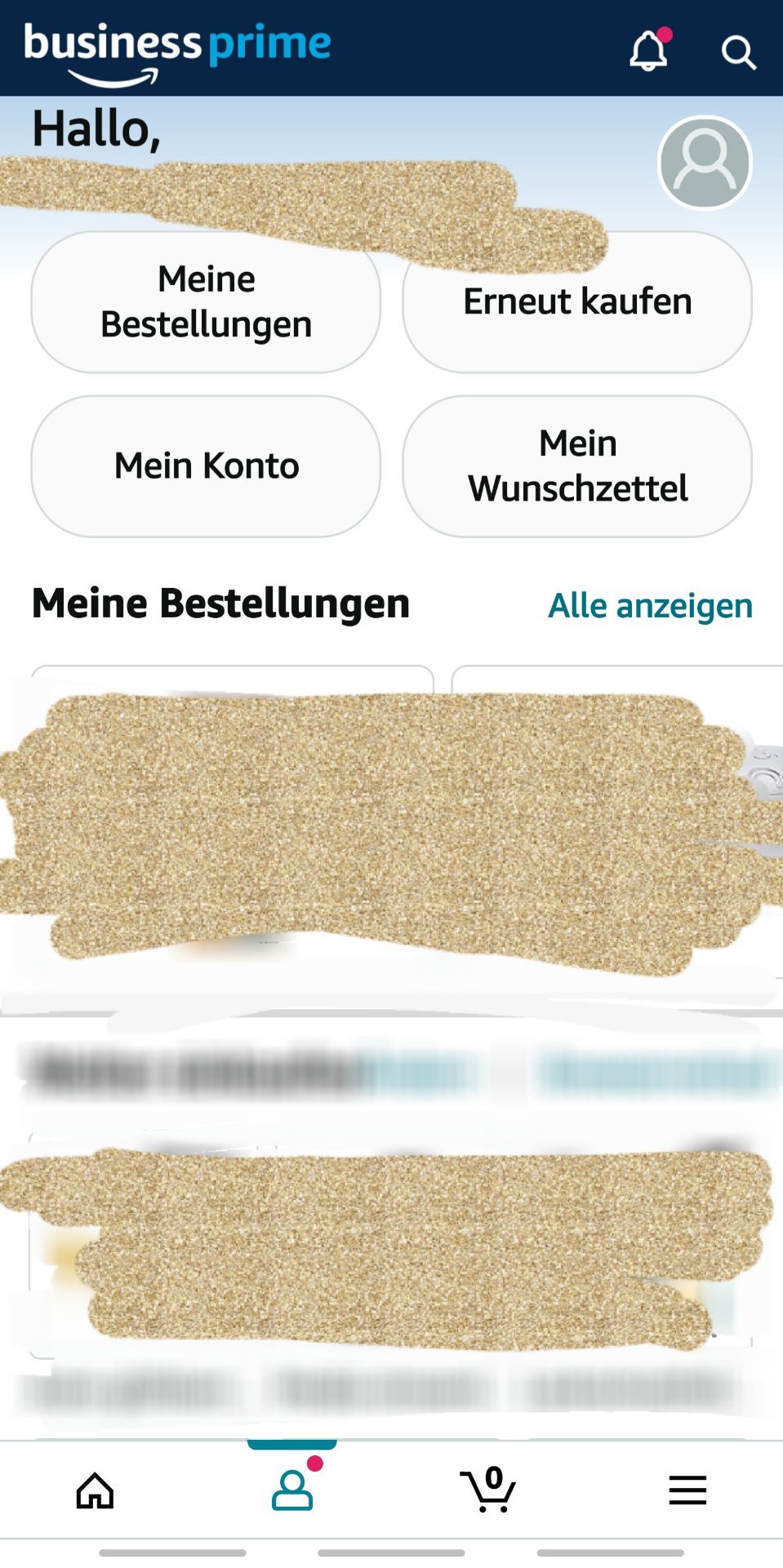Image resolution: width=783 pixels, height=1568 pixels.
Task: Switch to the account profile tab
Action: 292,1489
